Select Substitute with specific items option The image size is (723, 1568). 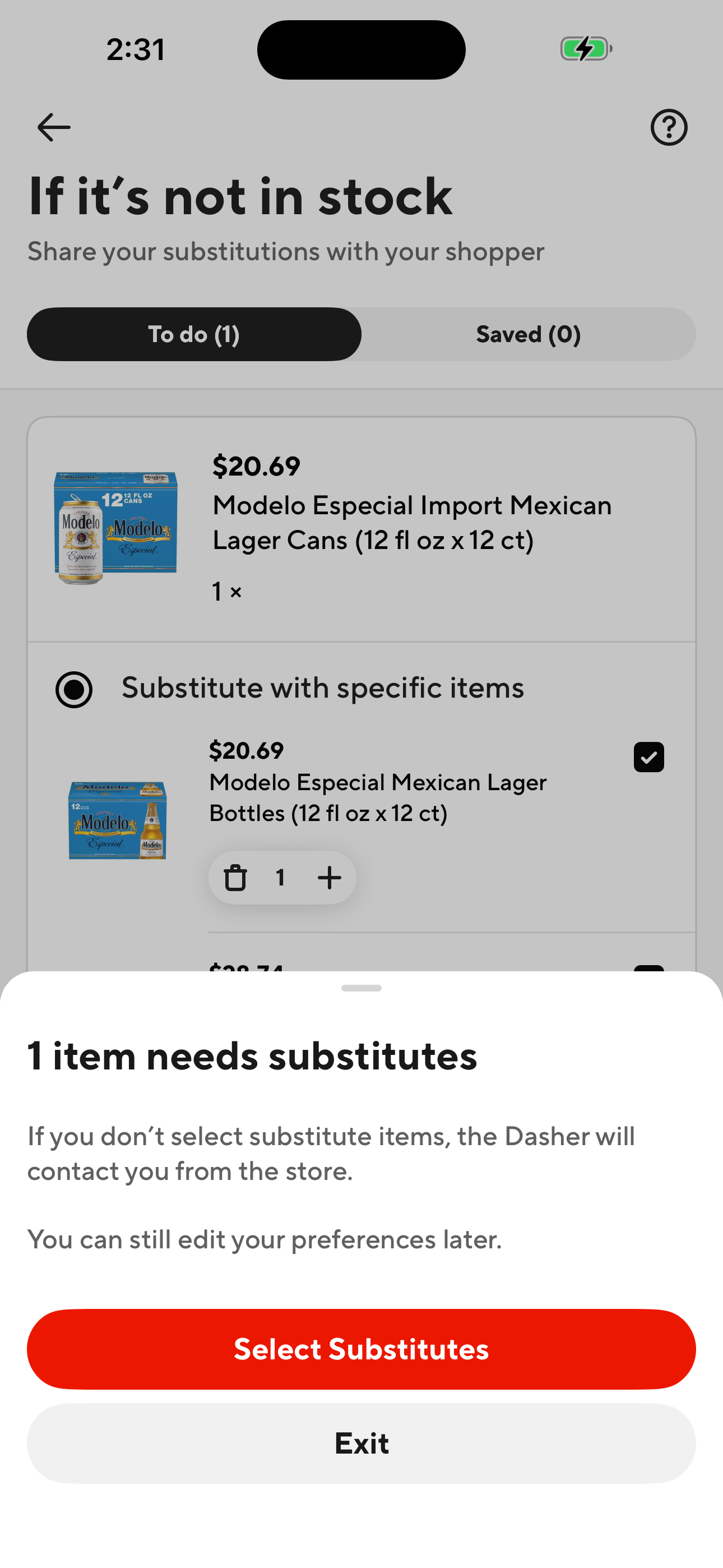pos(74,690)
